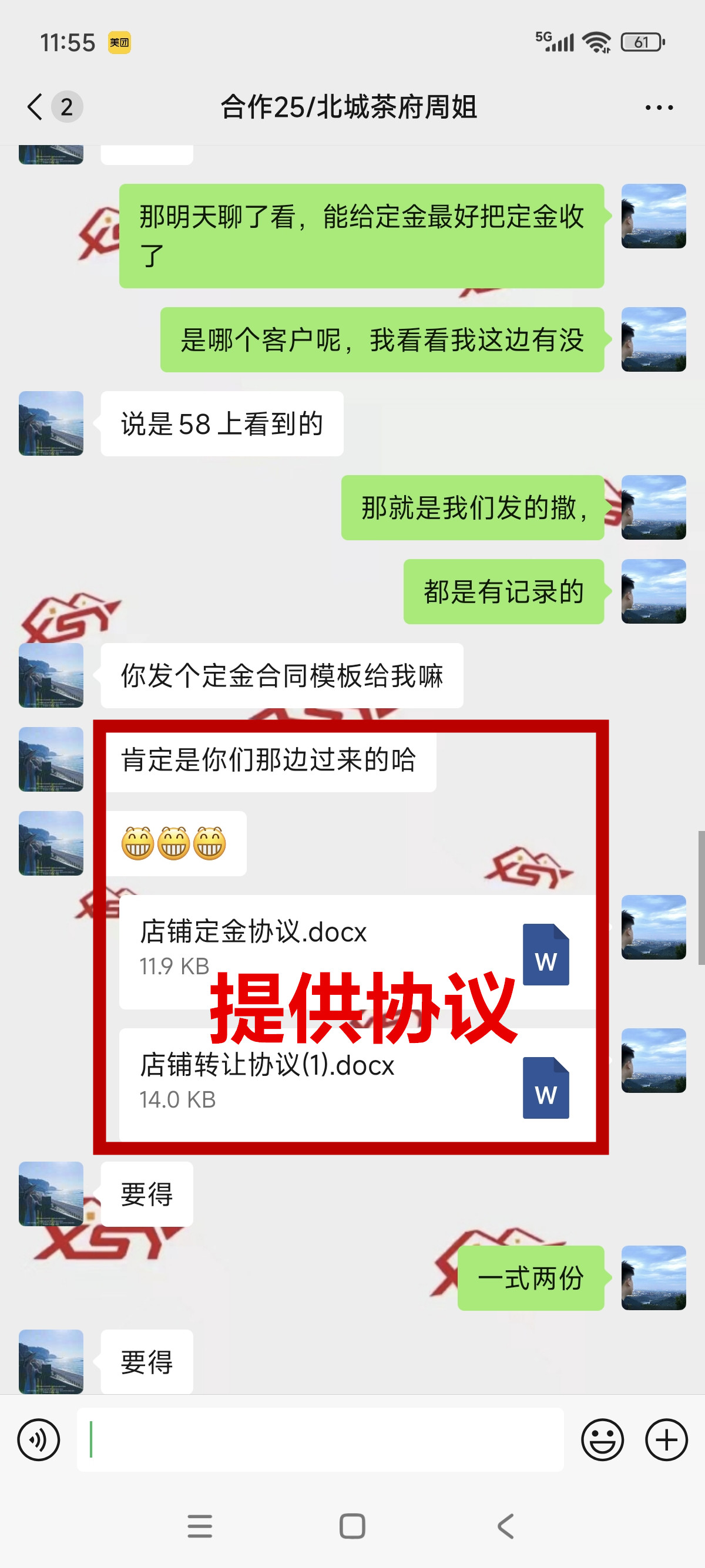The width and height of the screenshot is (705, 1568).
Task: Tap system home button
Action: pyautogui.click(x=352, y=1526)
